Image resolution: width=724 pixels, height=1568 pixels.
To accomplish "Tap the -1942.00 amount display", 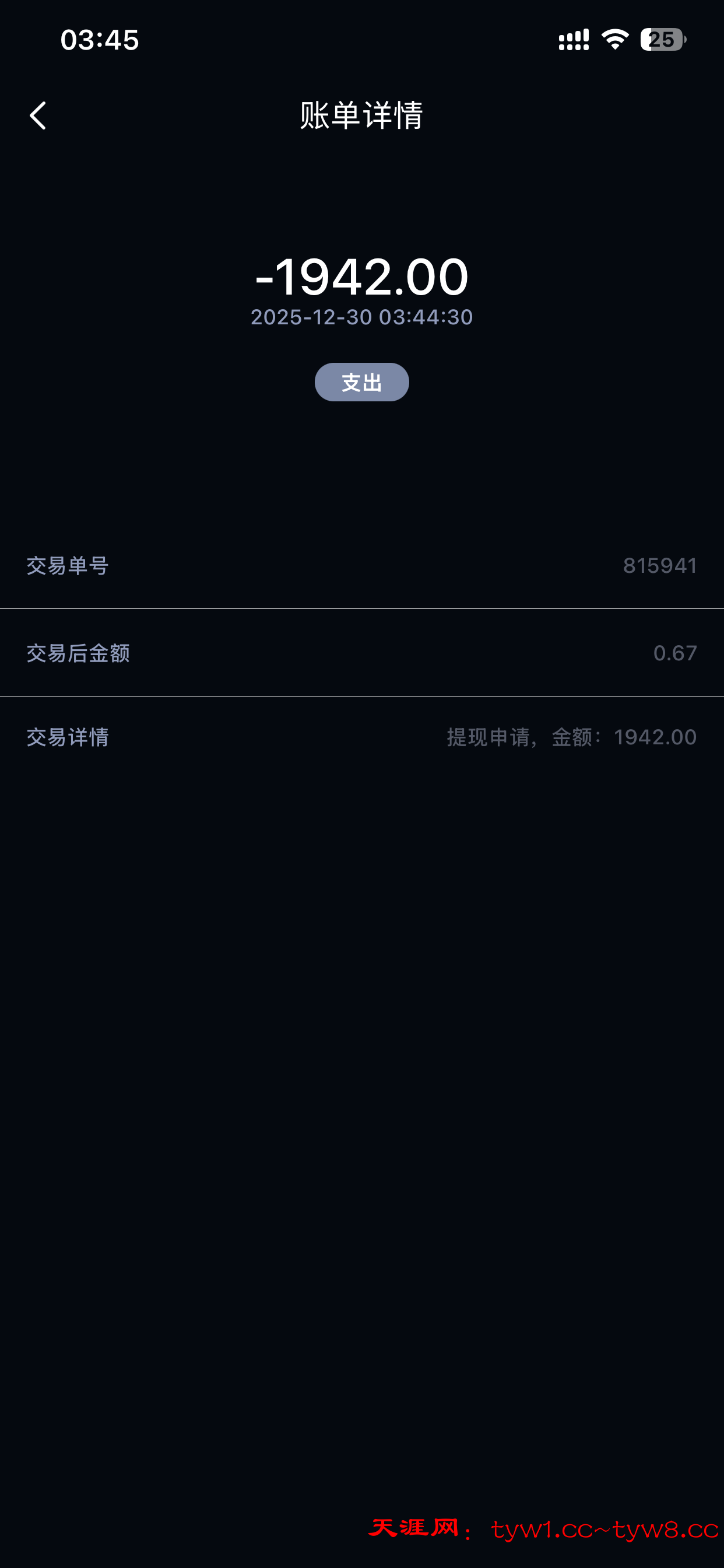I will (x=361, y=278).
